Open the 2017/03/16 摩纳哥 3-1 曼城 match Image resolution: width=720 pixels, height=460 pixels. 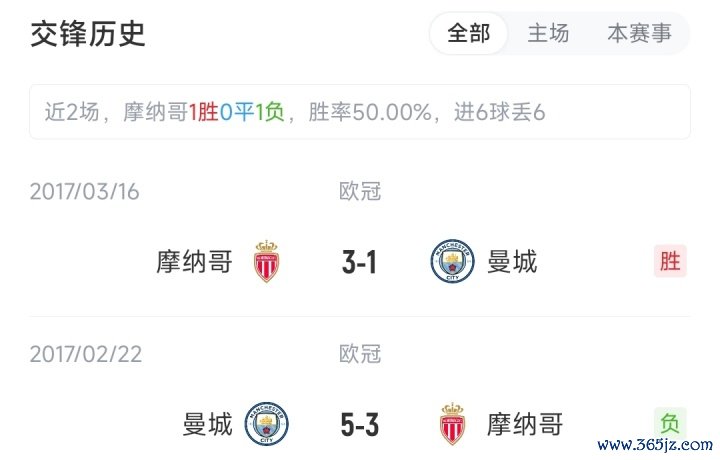click(x=359, y=262)
